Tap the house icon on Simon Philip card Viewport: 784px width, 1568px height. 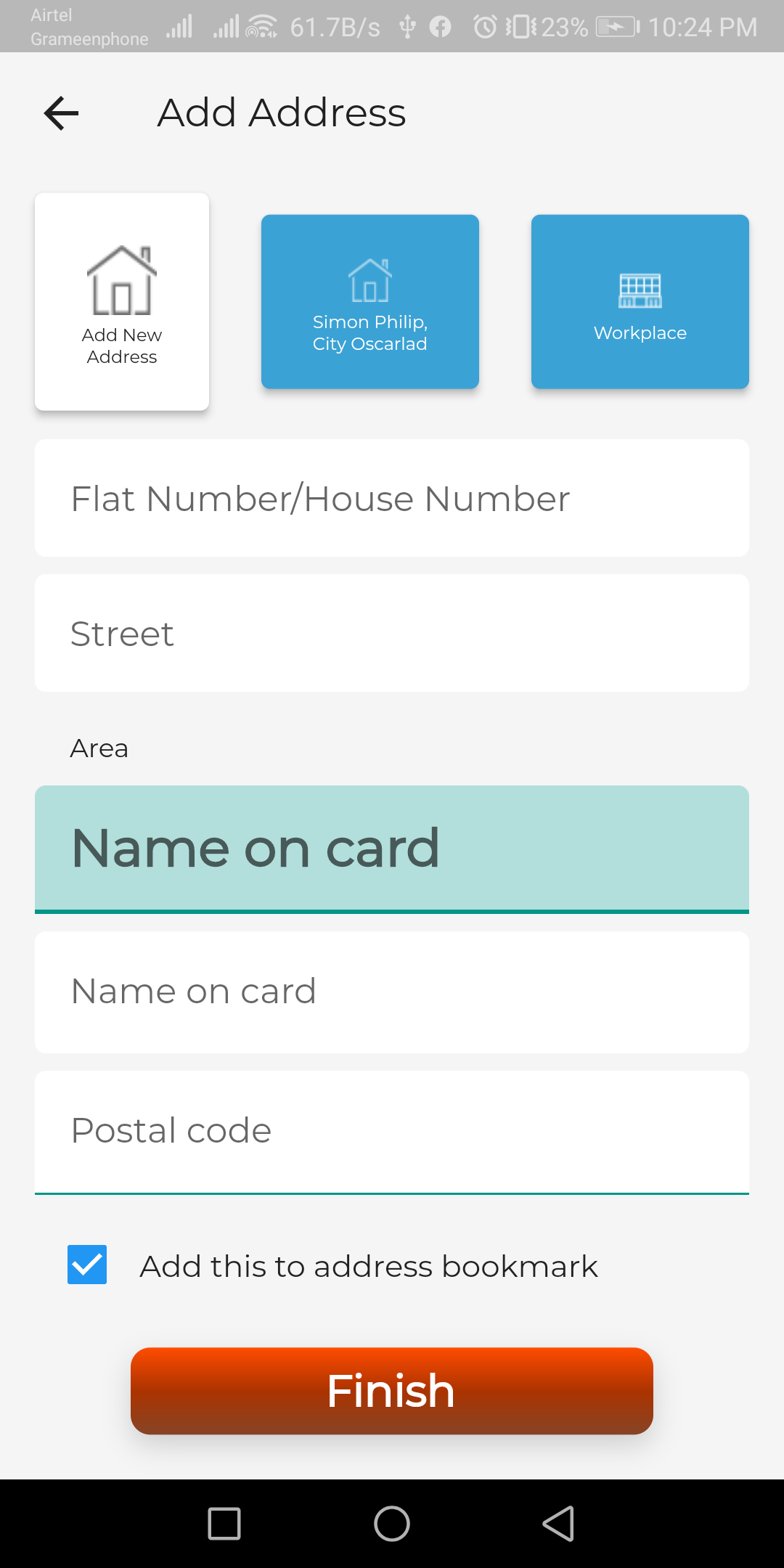point(369,279)
